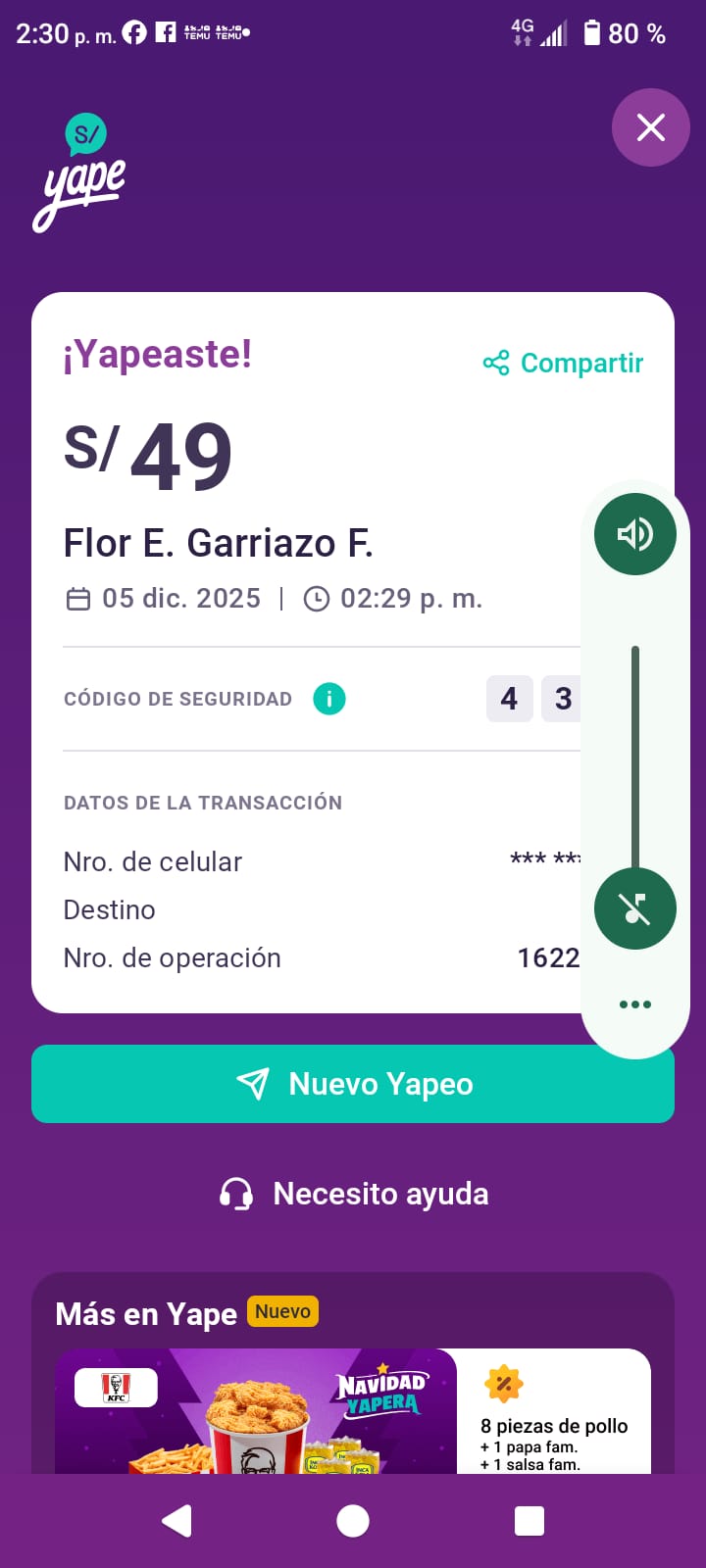706x1568 pixels.
Task: Go to the phone home screen
Action: (353, 1521)
